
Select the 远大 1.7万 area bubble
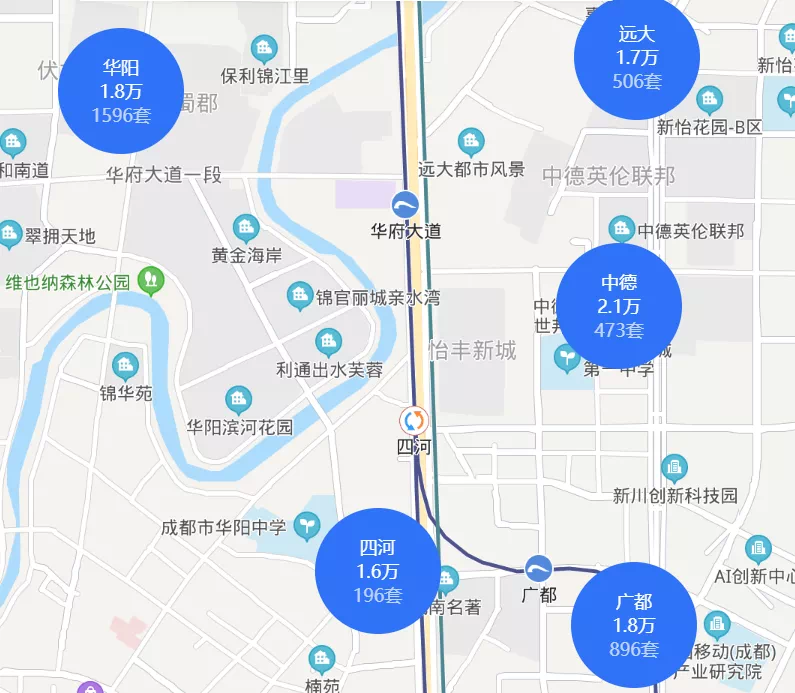[x=636, y=58]
